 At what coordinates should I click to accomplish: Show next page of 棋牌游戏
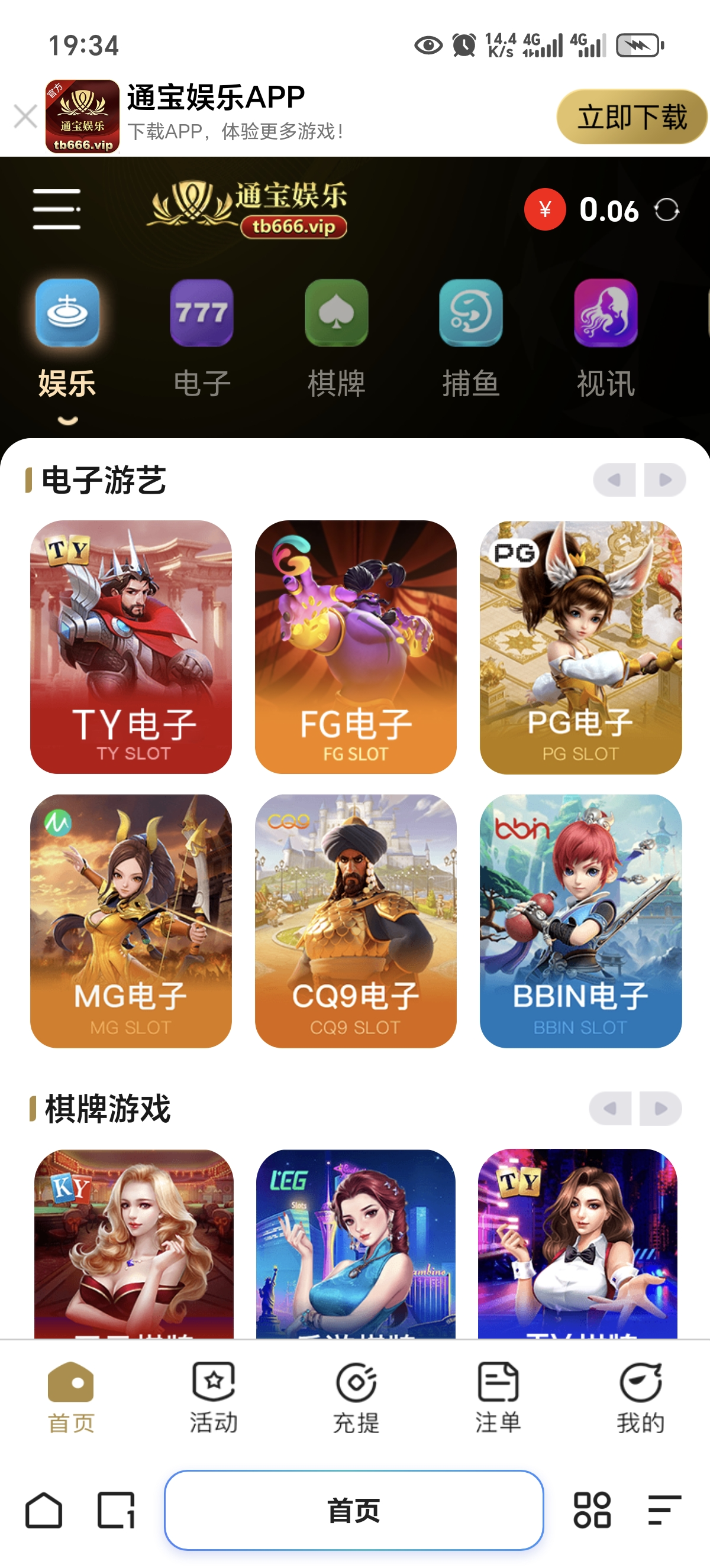click(660, 1109)
